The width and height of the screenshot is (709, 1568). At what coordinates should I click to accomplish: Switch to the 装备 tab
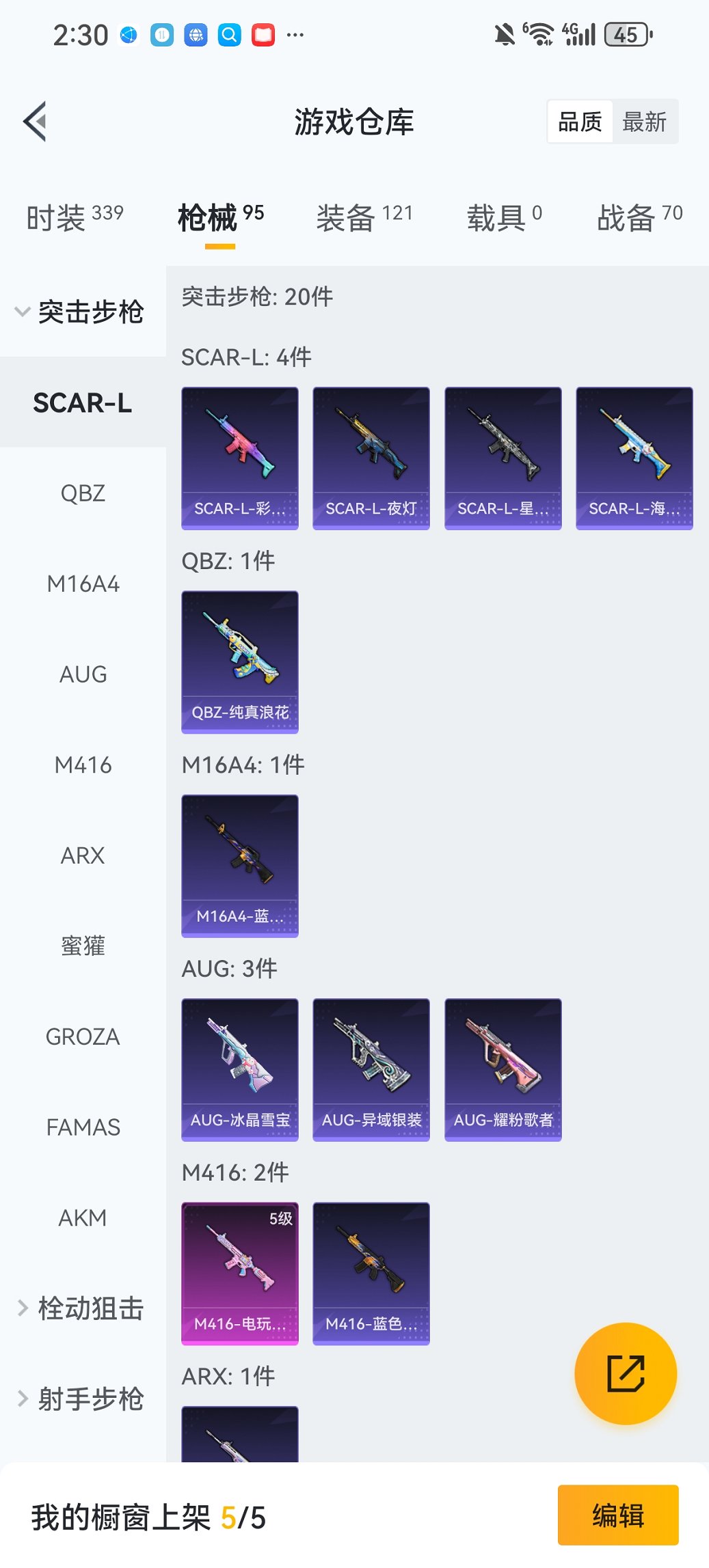point(364,217)
